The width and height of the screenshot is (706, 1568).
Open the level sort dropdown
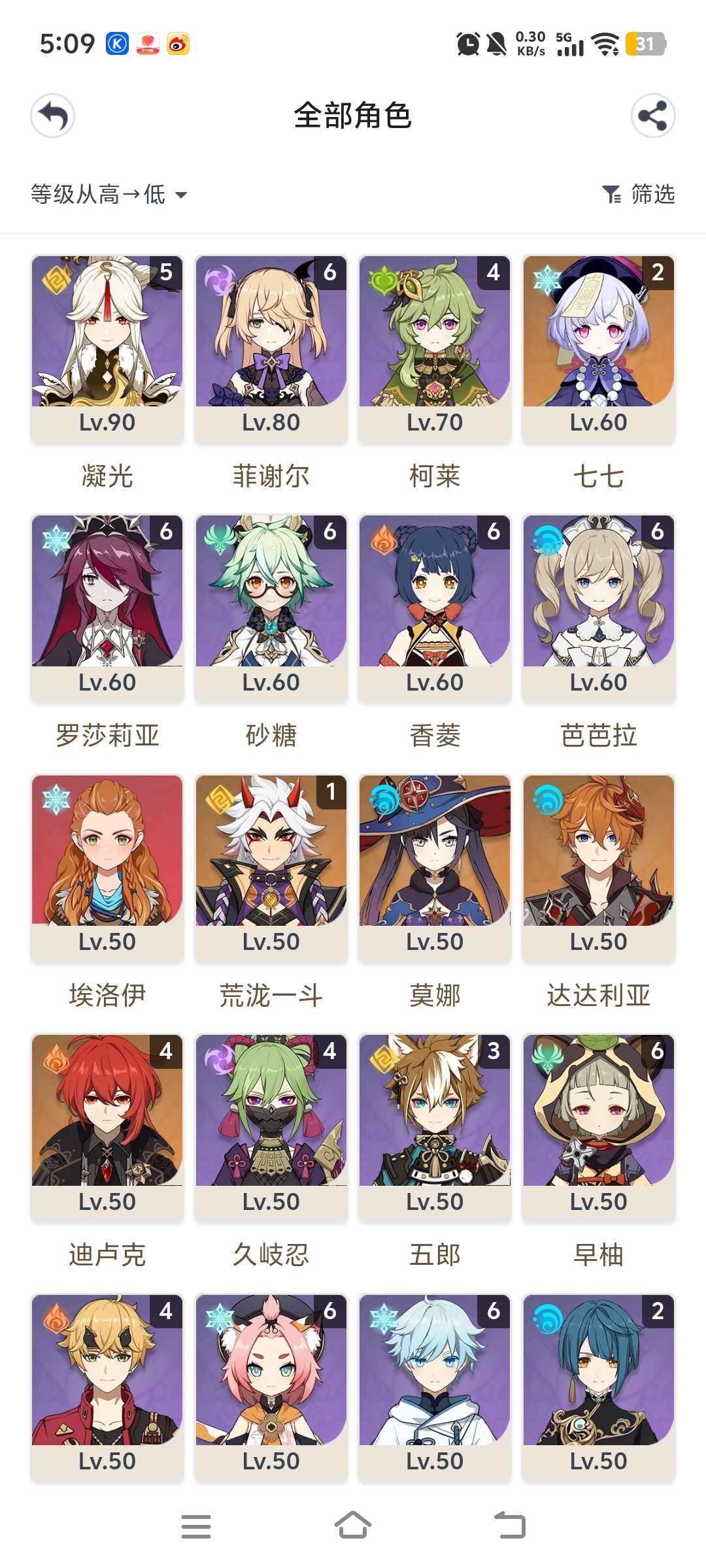(109, 194)
